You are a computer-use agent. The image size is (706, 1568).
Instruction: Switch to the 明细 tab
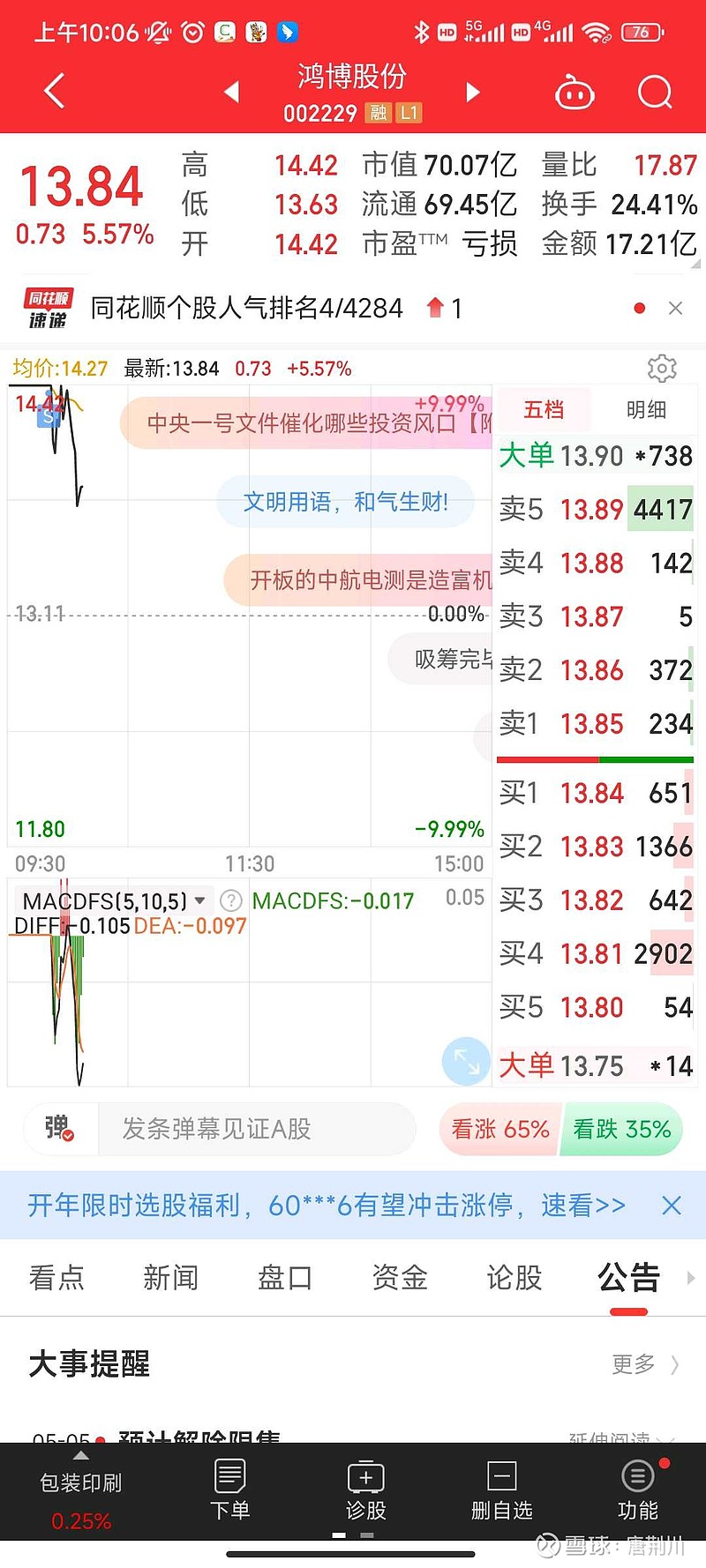[646, 409]
